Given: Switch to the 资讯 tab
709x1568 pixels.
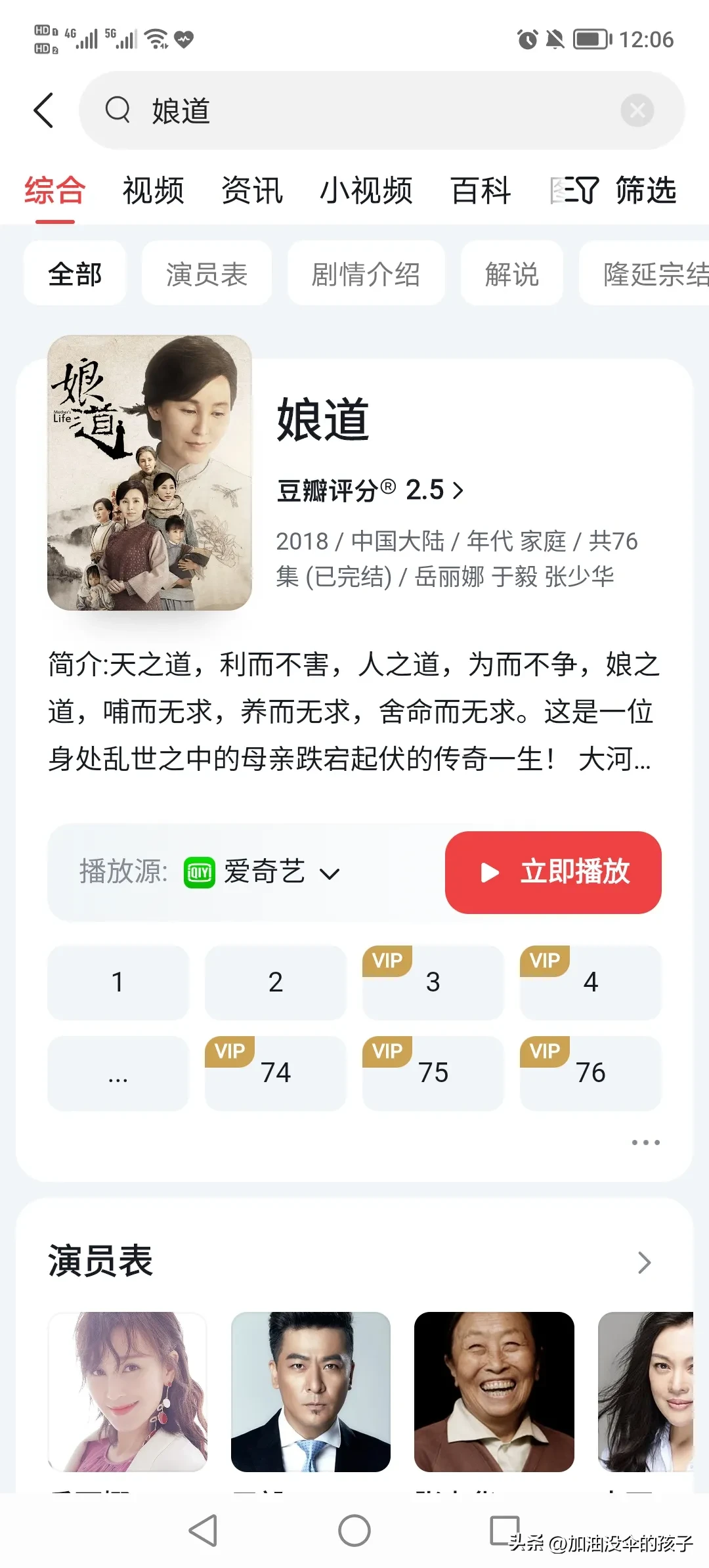Looking at the screenshot, I should tap(251, 191).
